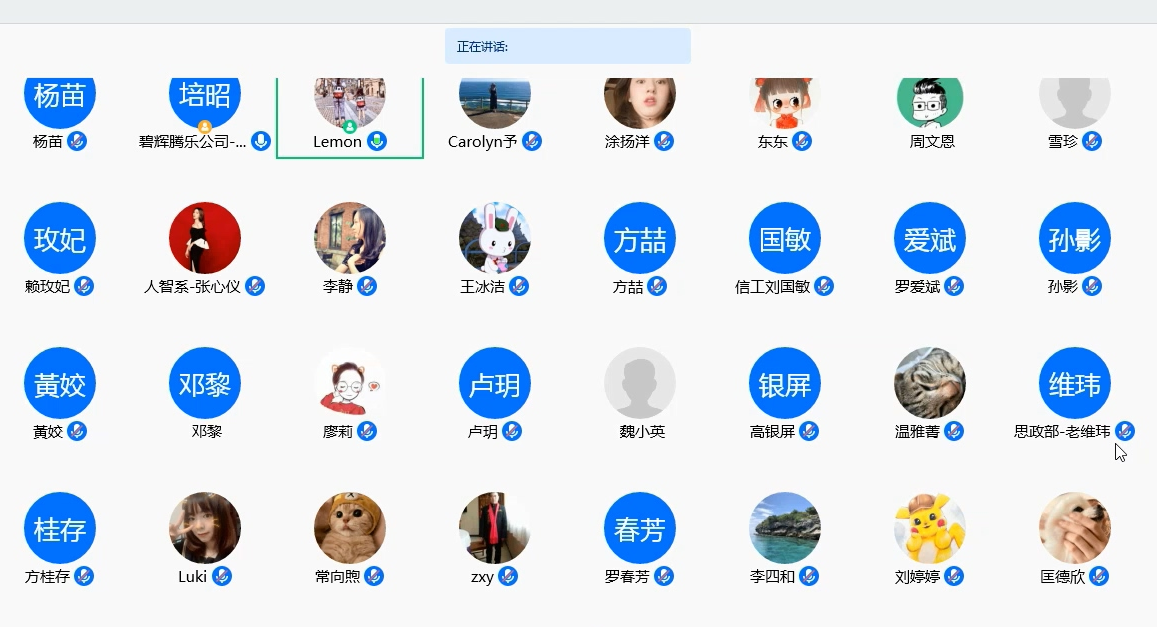This screenshot has height=627, width=1157.
Task: Tap 李静's avatar
Action: [x=350, y=238]
